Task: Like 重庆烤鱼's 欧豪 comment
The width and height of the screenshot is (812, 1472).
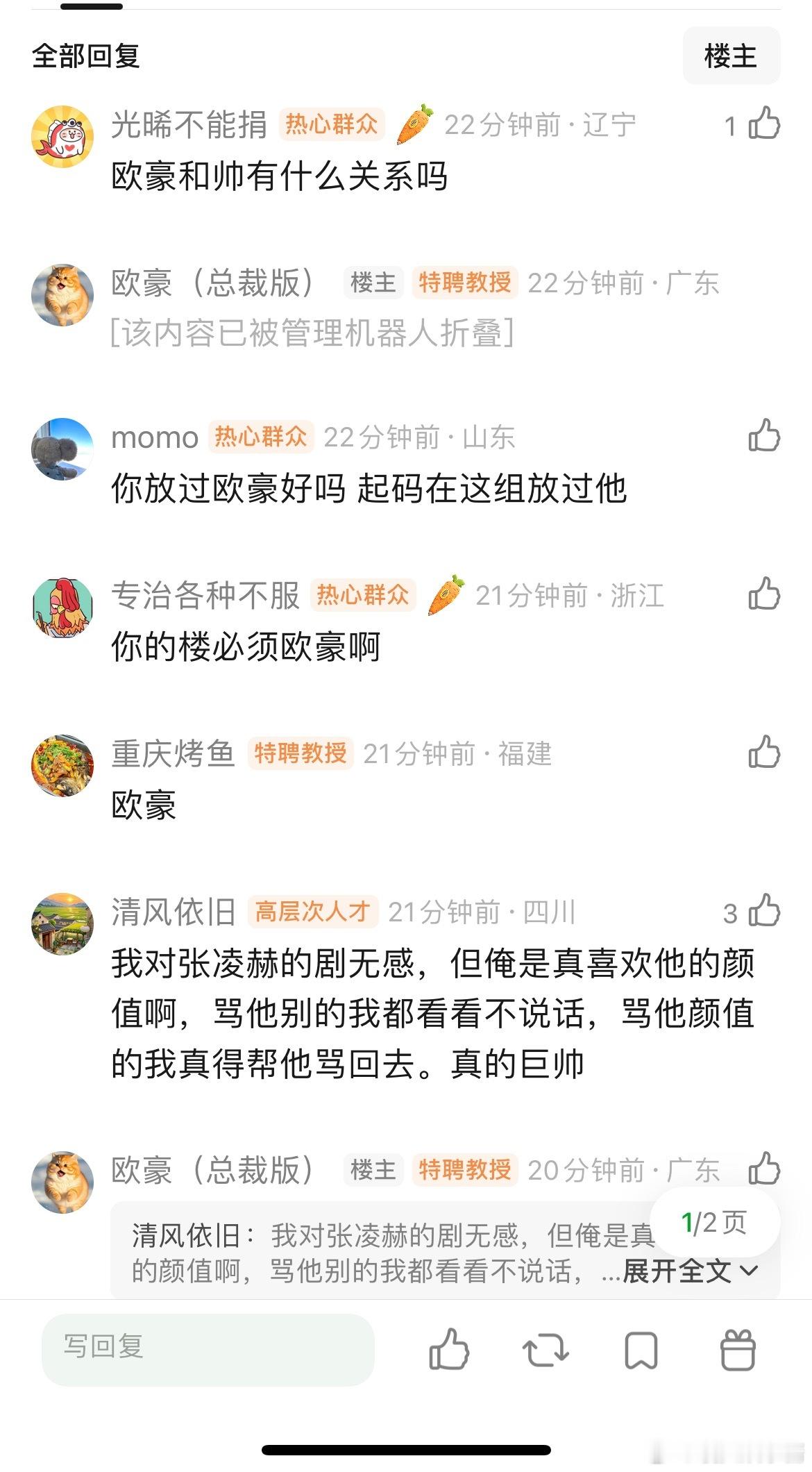Action: click(762, 751)
